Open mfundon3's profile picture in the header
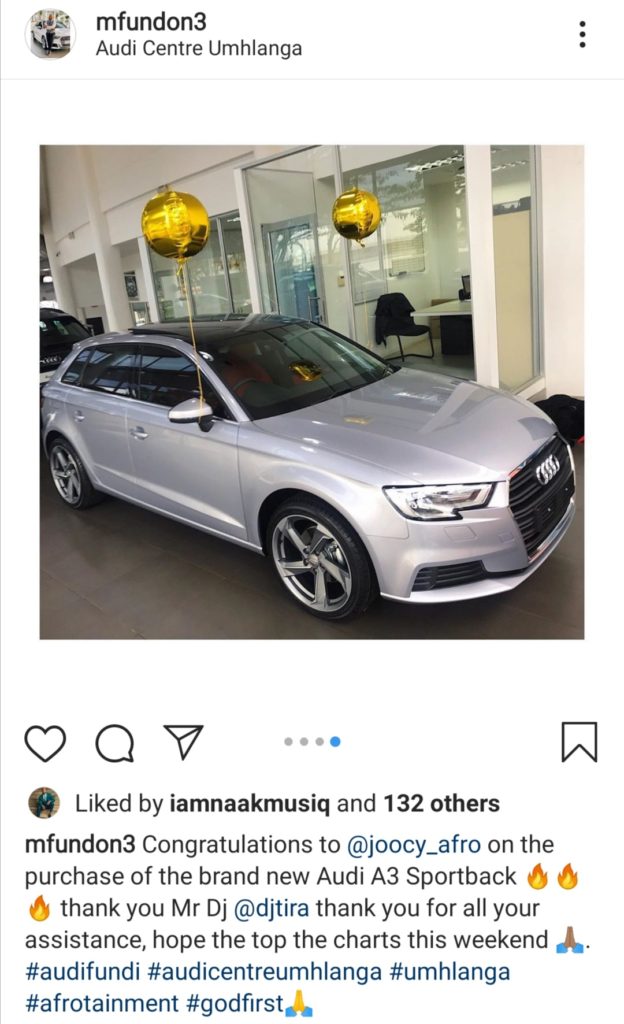 coord(50,35)
